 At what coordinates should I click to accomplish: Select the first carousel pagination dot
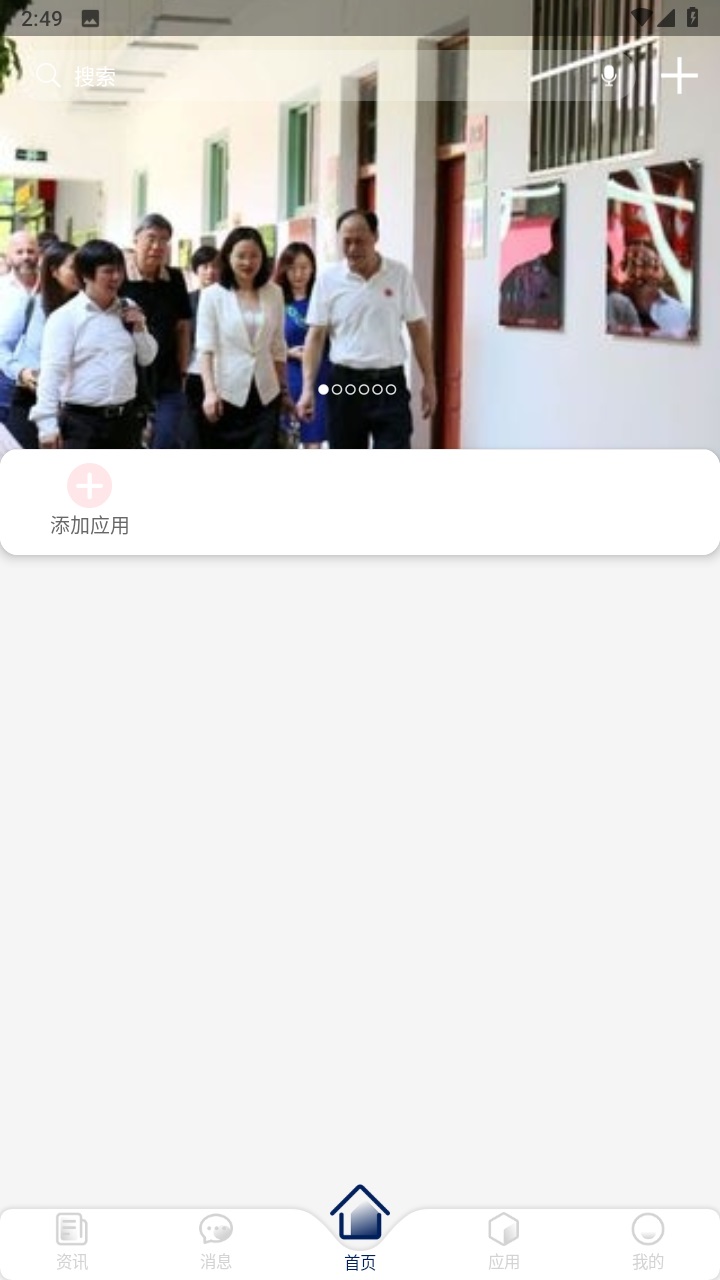[x=322, y=389]
